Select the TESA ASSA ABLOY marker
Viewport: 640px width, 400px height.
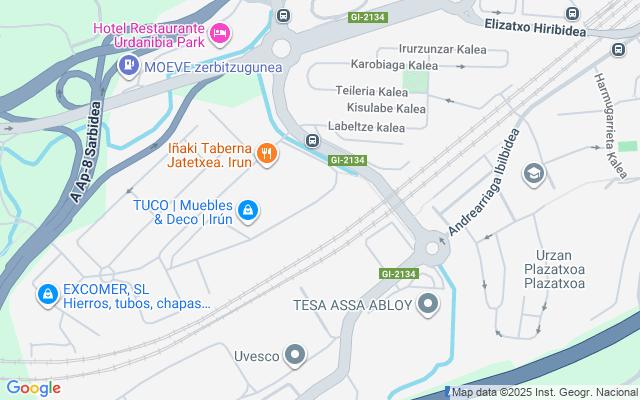(429, 304)
